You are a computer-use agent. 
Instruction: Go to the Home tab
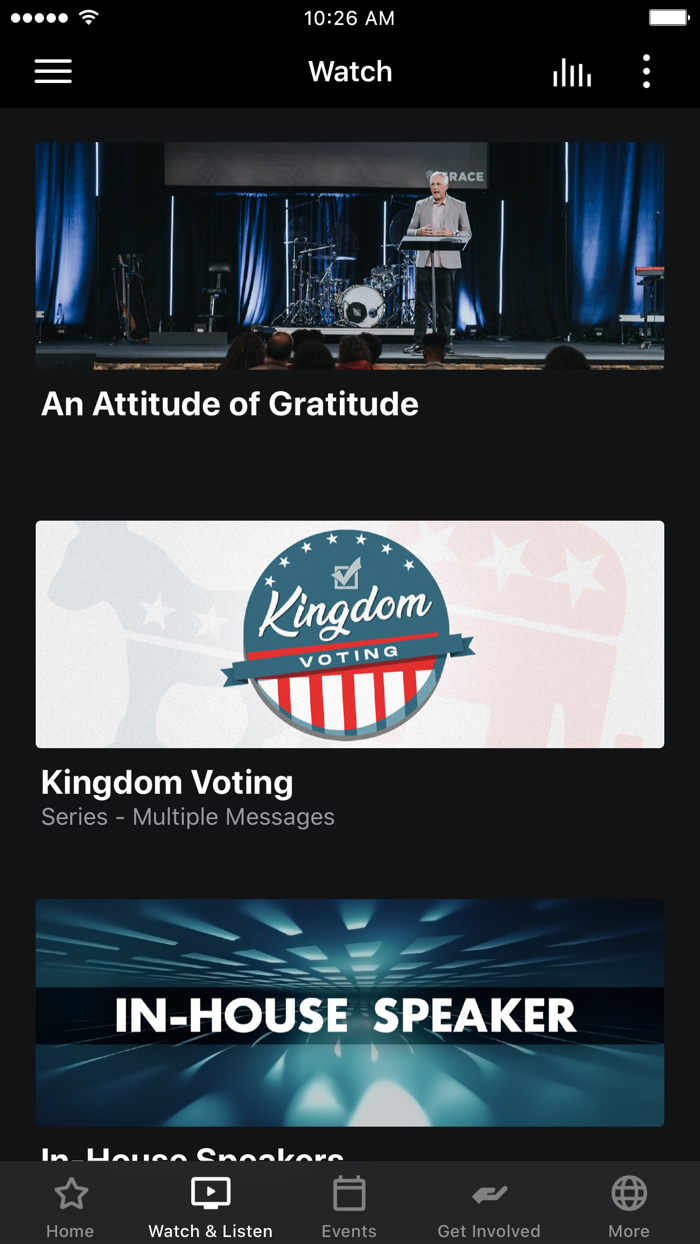coord(70,1206)
